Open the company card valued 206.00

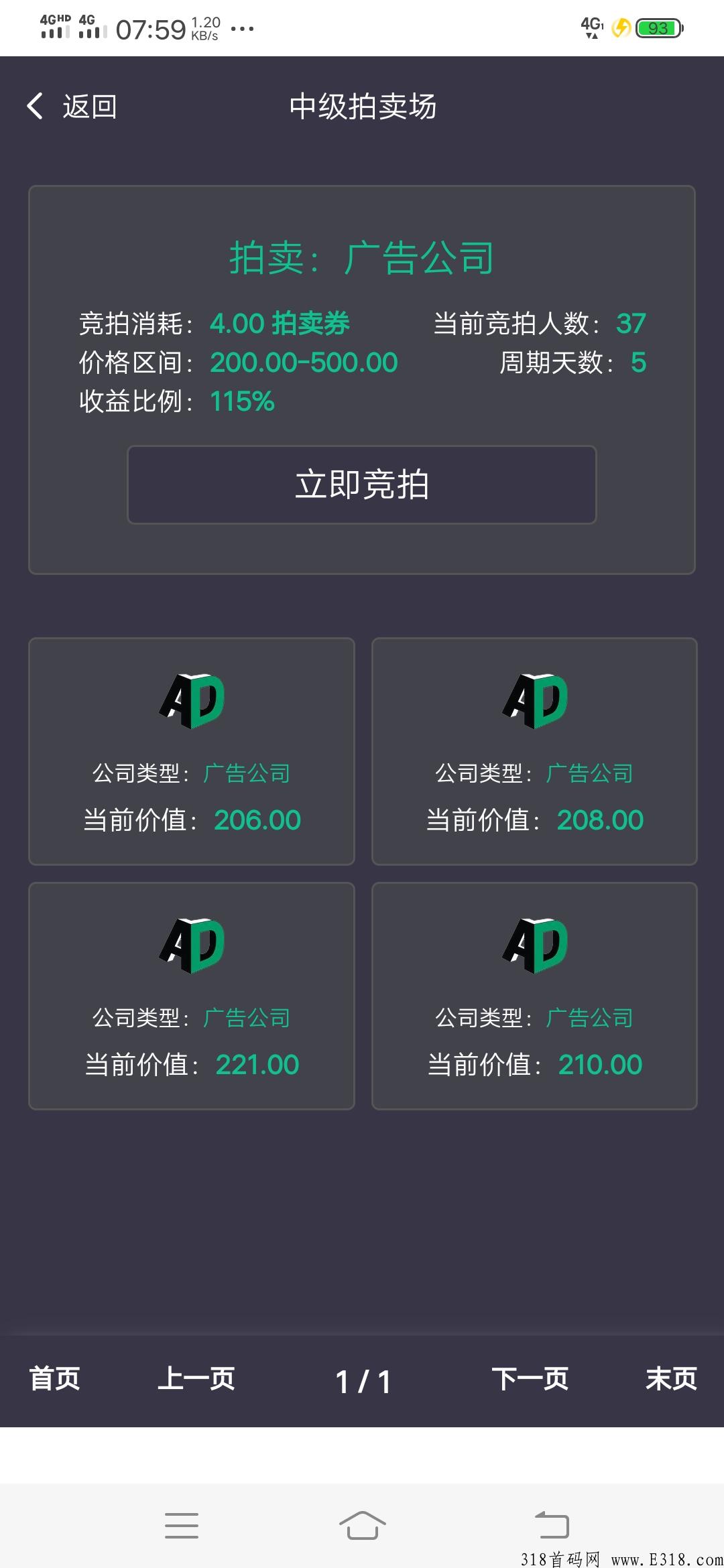point(192,751)
